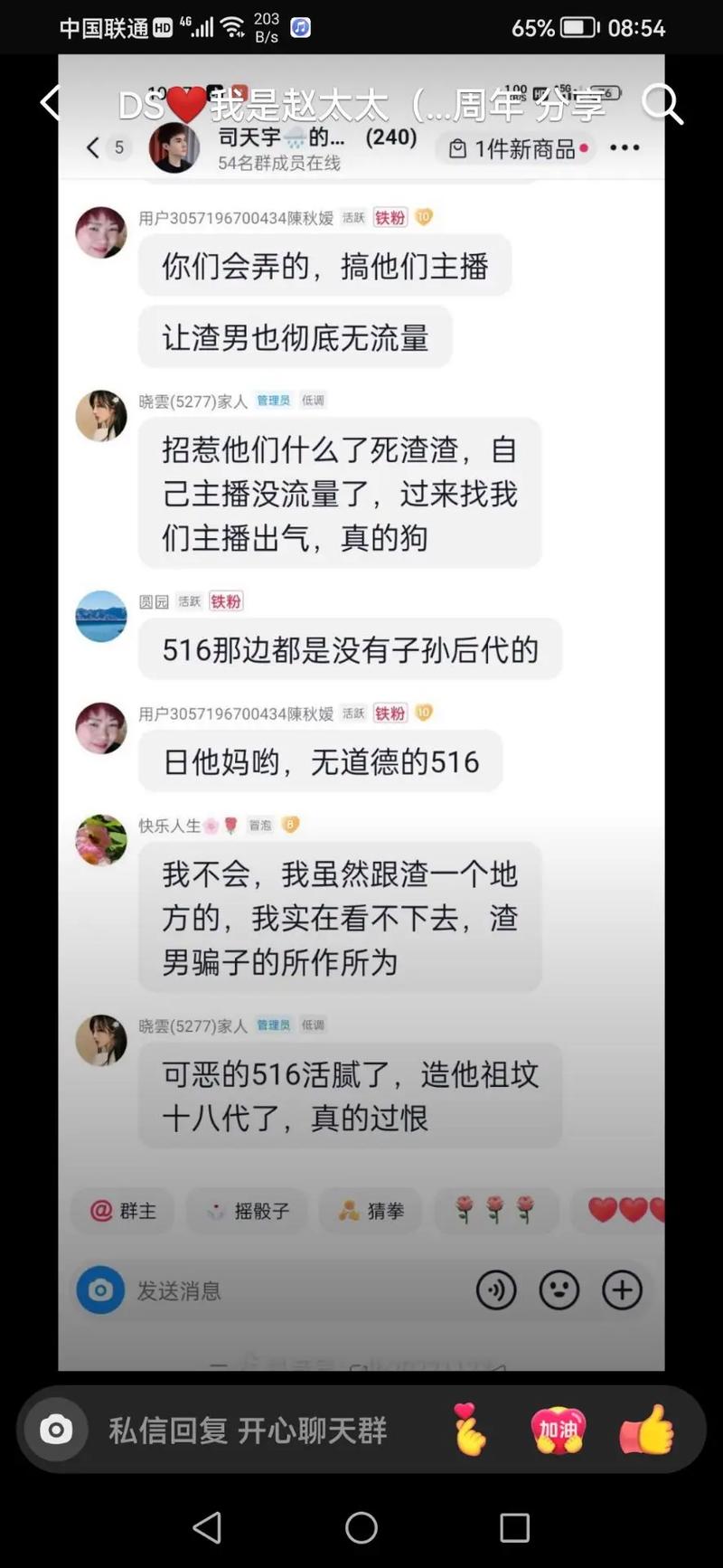Tap the voice wave icon near message box
The width and height of the screenshot is (723, 1568).
(496, 1290)
